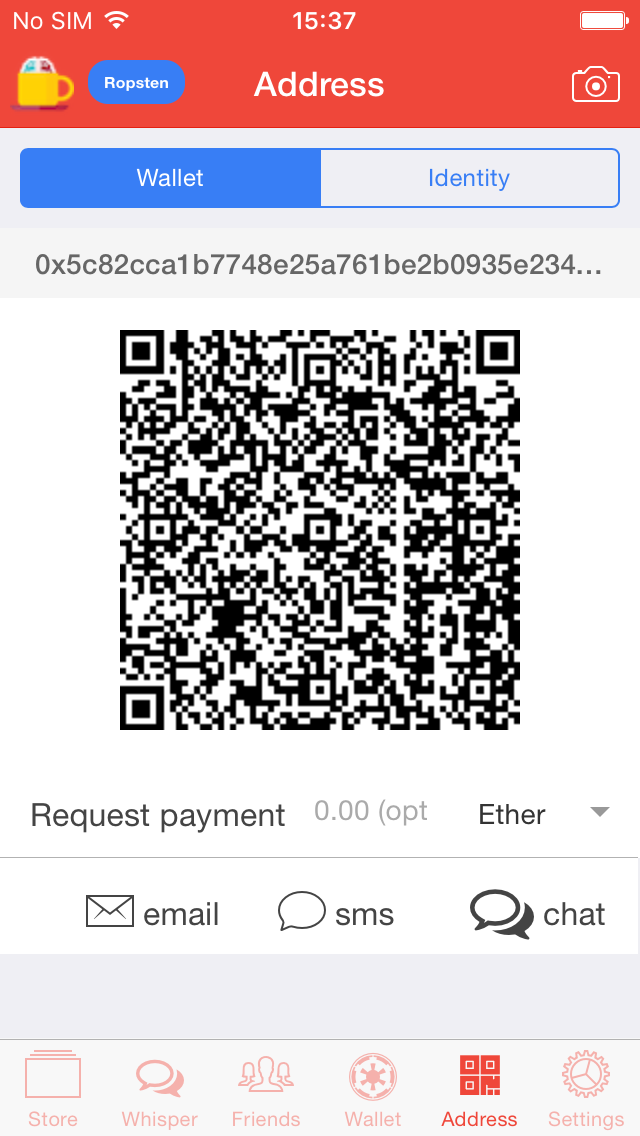This screenshot has width=640, height=1136.
Task: Open the camera scanner icon
Action: tap(595, 85)
